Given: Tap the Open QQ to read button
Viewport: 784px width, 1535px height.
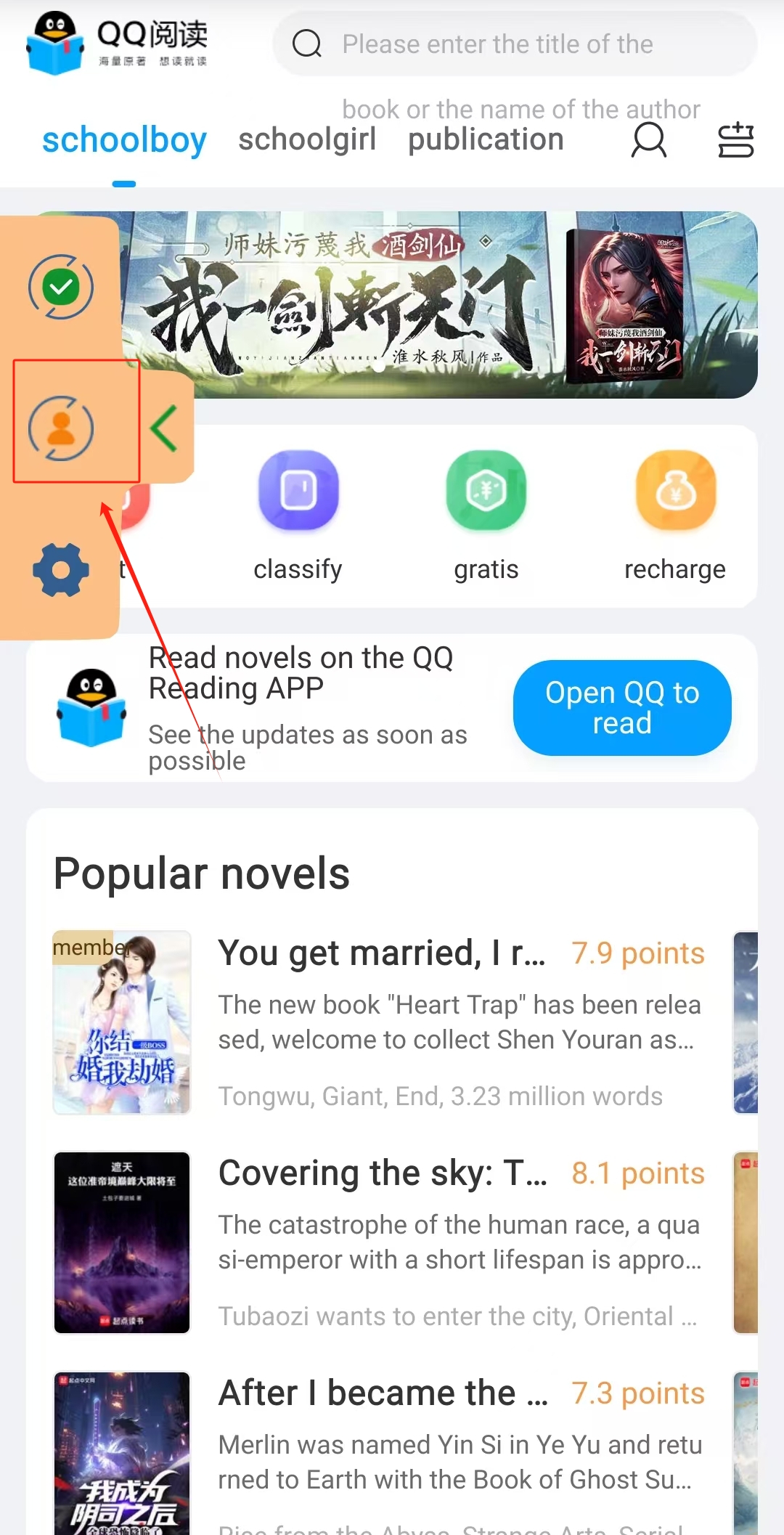Looking at the screenshot, I should (x=622, y=708).
